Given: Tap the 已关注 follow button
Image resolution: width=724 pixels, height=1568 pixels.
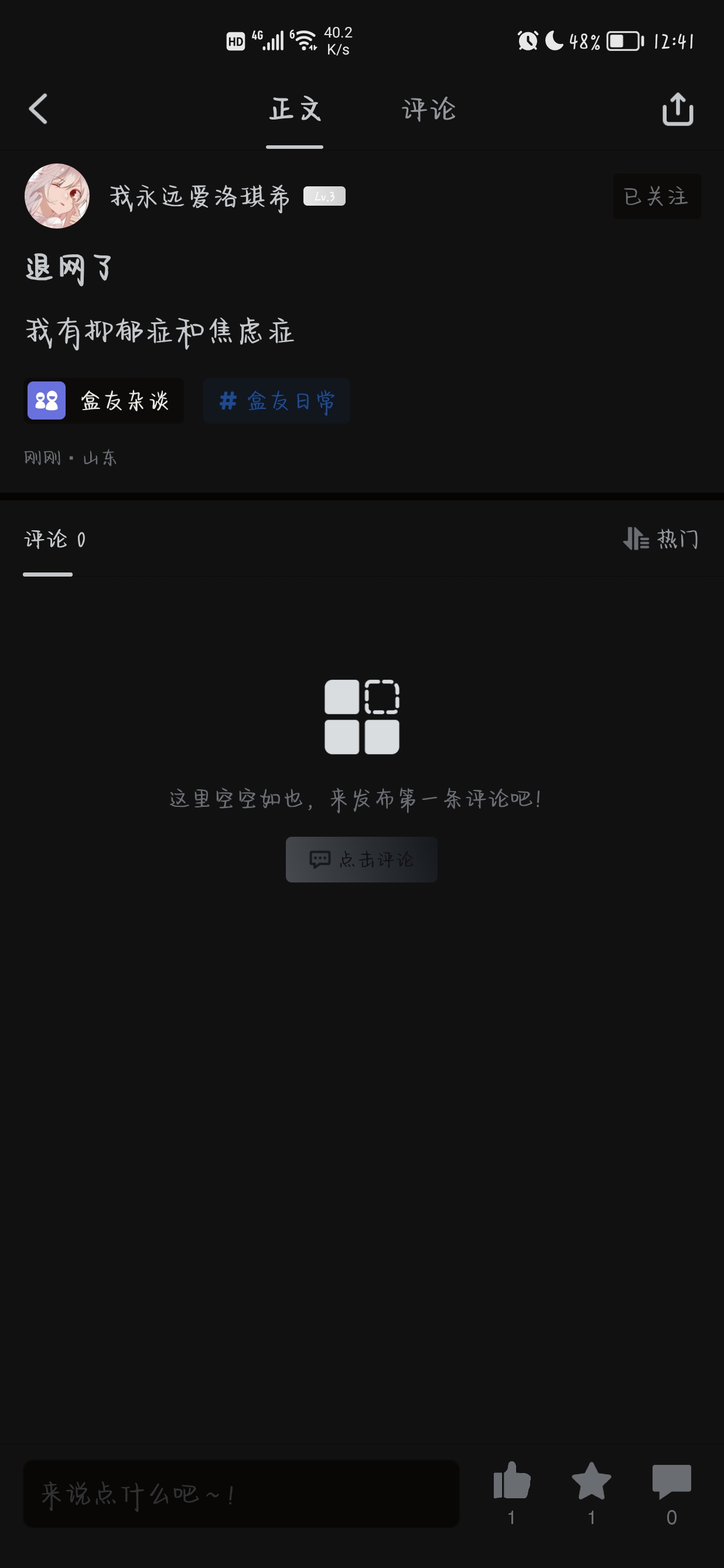Looking at the screenshot, I should pos(657,196).
